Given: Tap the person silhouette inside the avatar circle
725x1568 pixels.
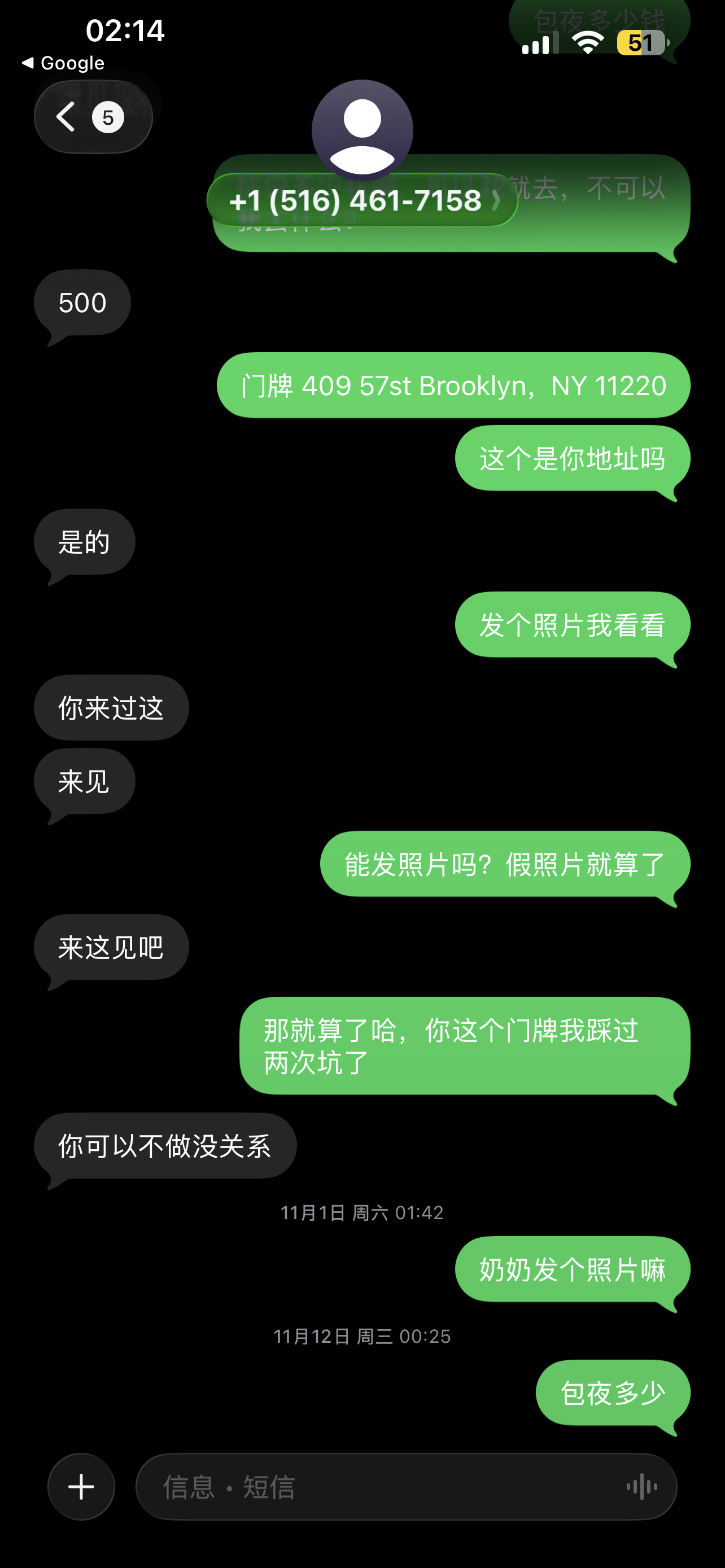Looking at the screenshot, I should [362, 130].
